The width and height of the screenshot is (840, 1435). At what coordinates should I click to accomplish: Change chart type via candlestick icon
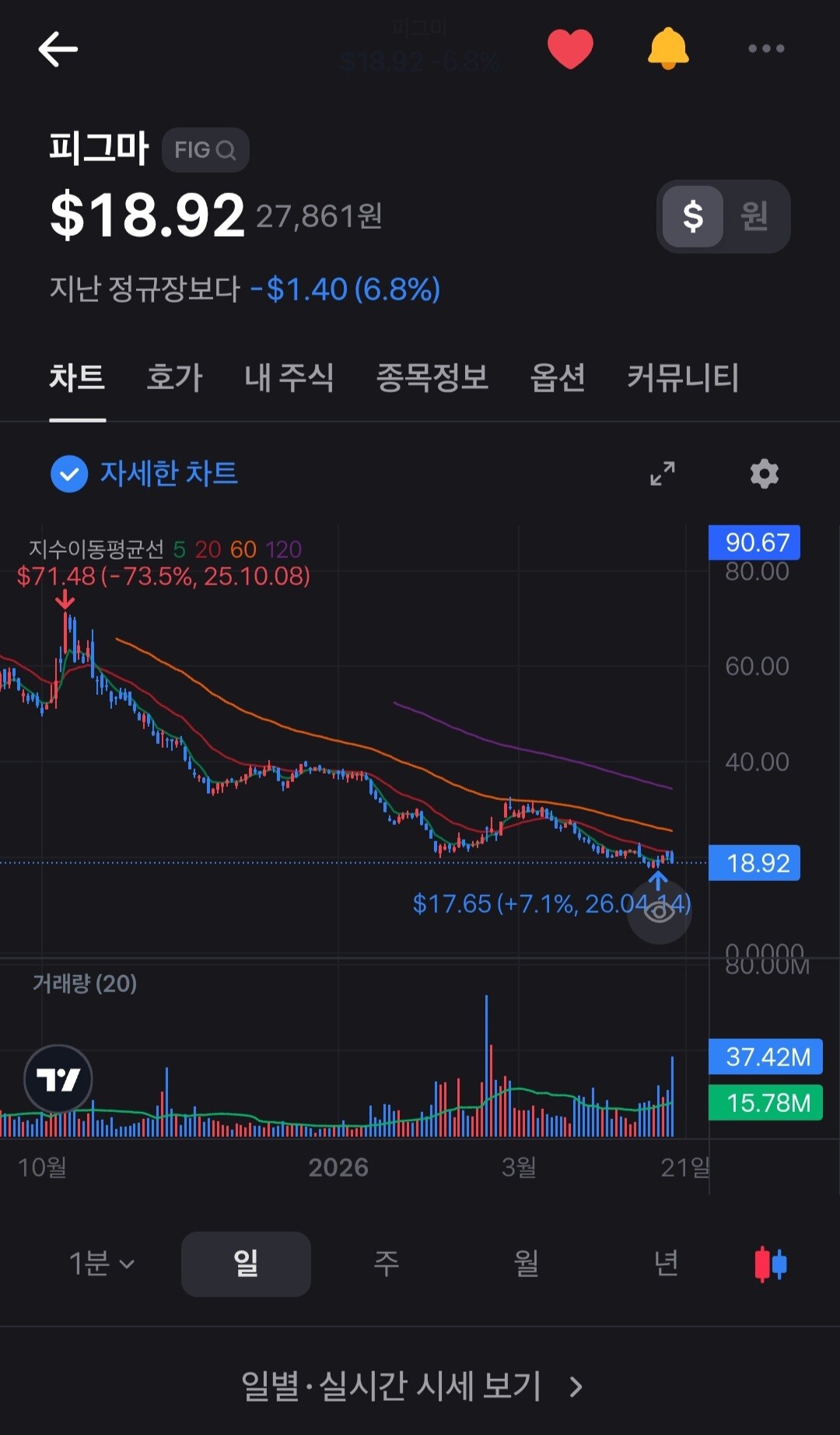[771, 1264]
